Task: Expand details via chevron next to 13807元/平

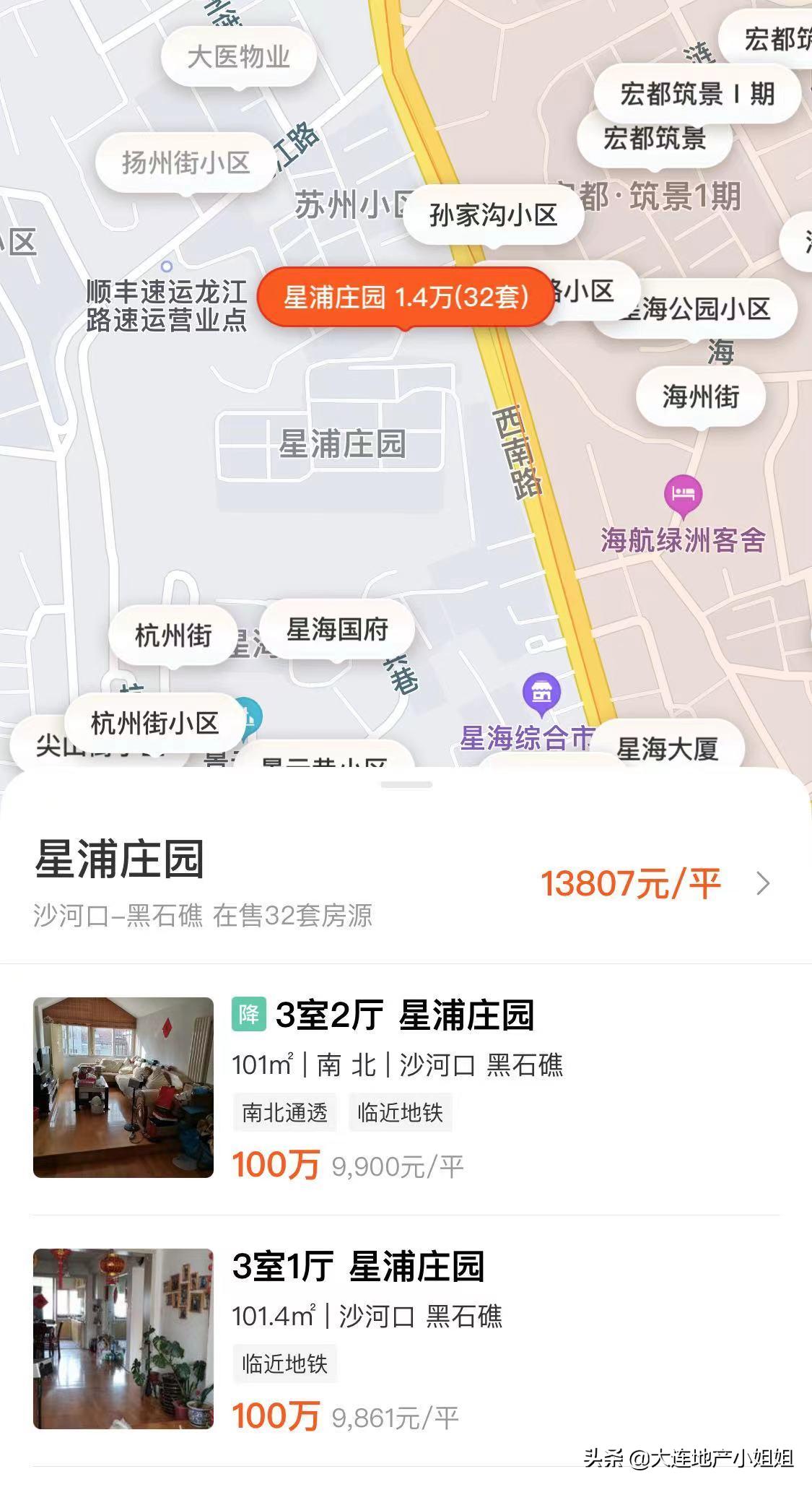Action: click(x=765, y=883)
